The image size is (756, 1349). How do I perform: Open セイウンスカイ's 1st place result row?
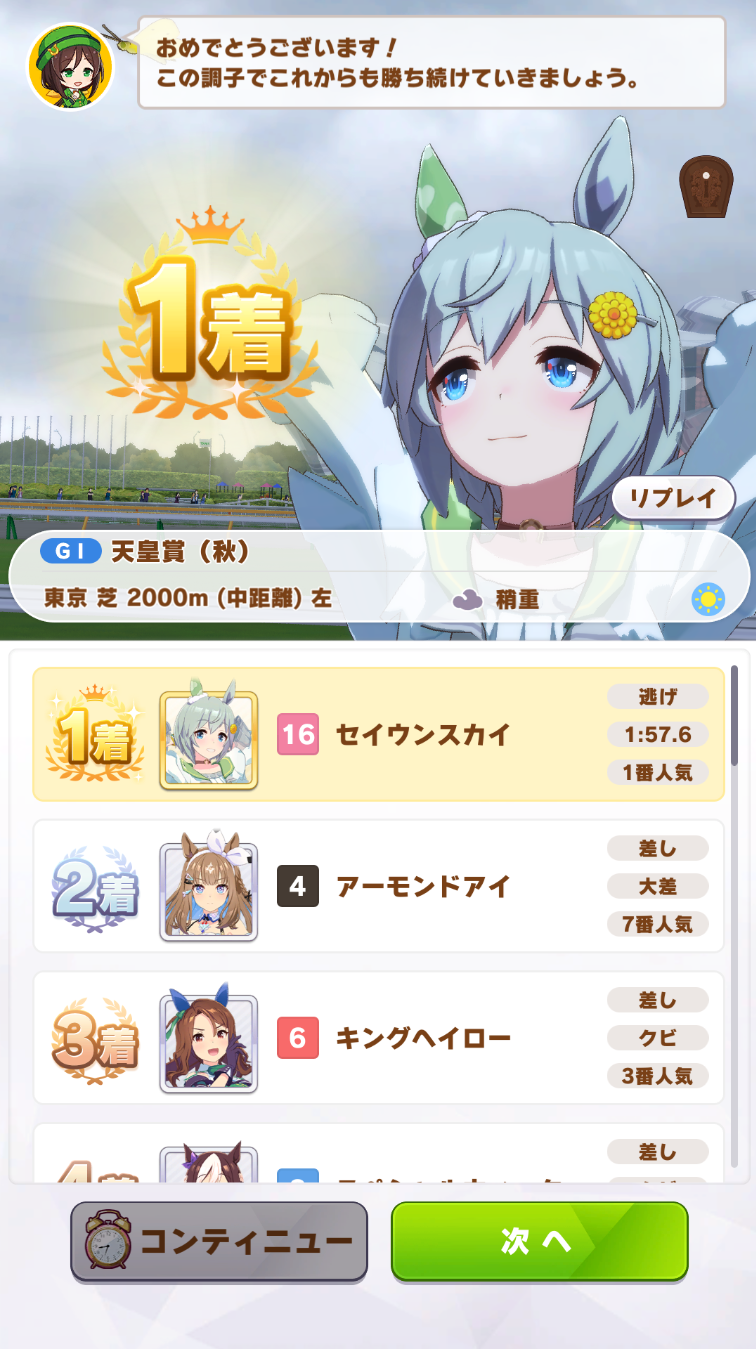[x=379, y=735]
